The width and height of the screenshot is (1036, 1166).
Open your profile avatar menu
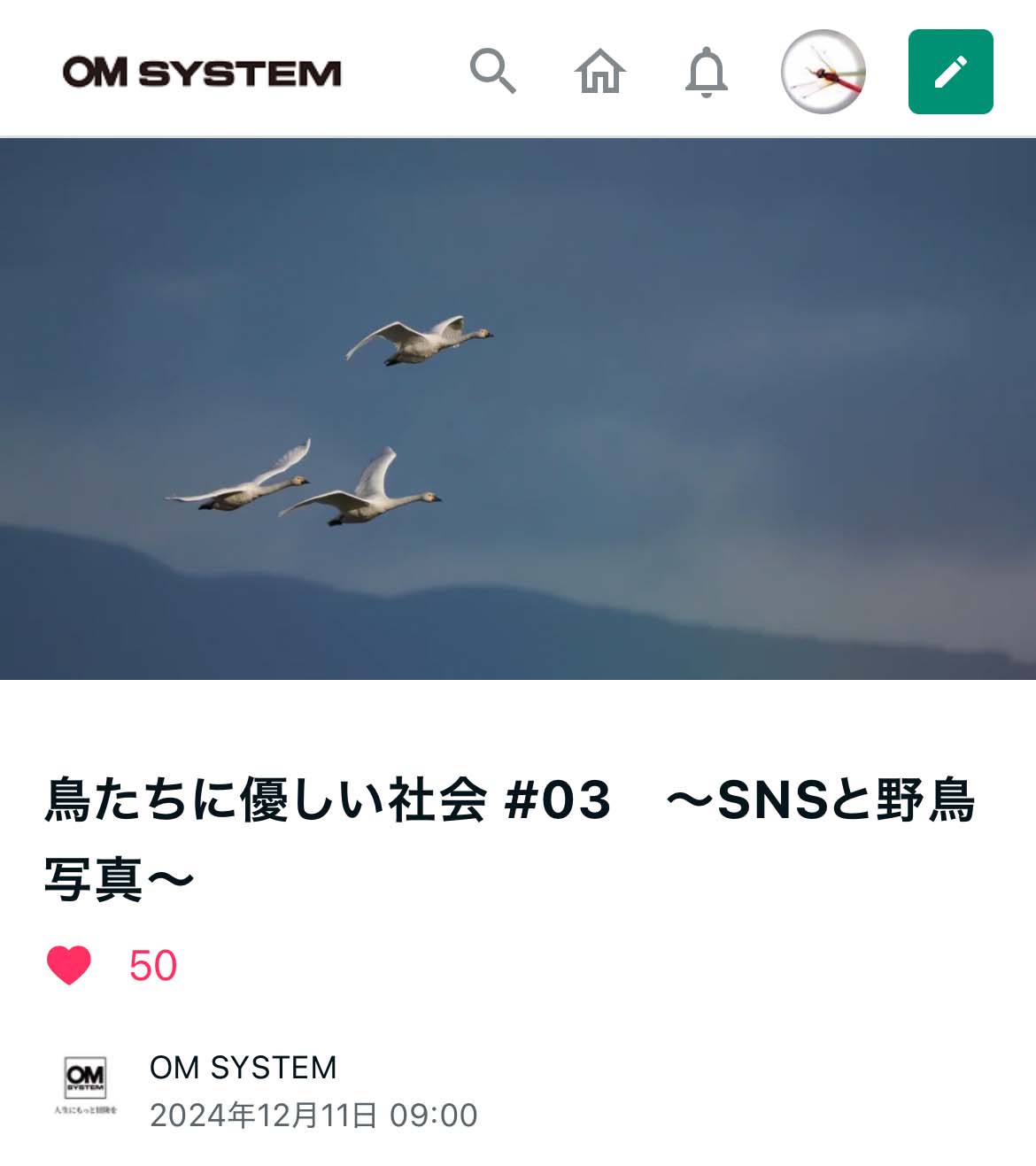(823, 72)
